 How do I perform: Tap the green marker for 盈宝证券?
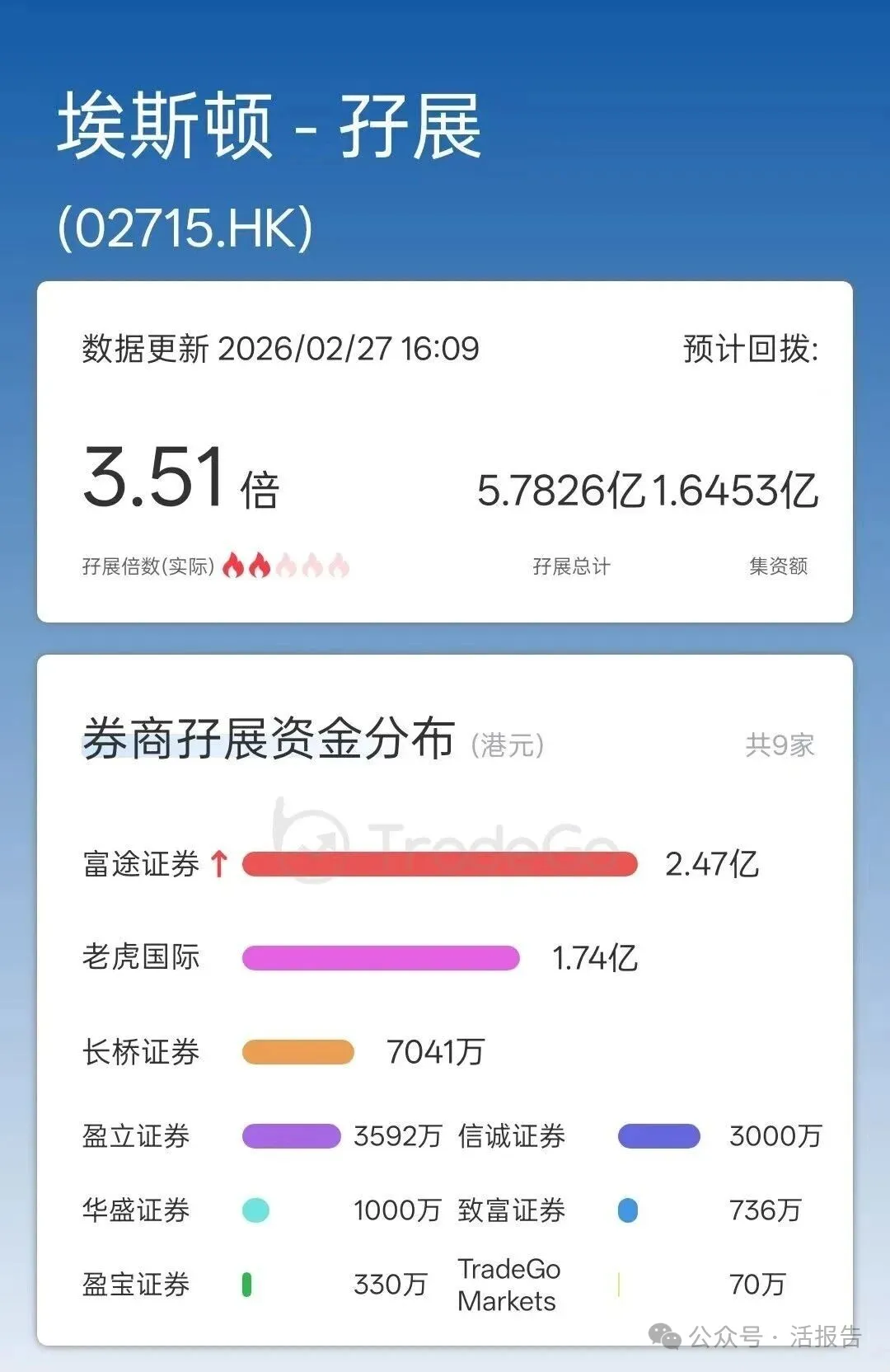(246, 1285)
